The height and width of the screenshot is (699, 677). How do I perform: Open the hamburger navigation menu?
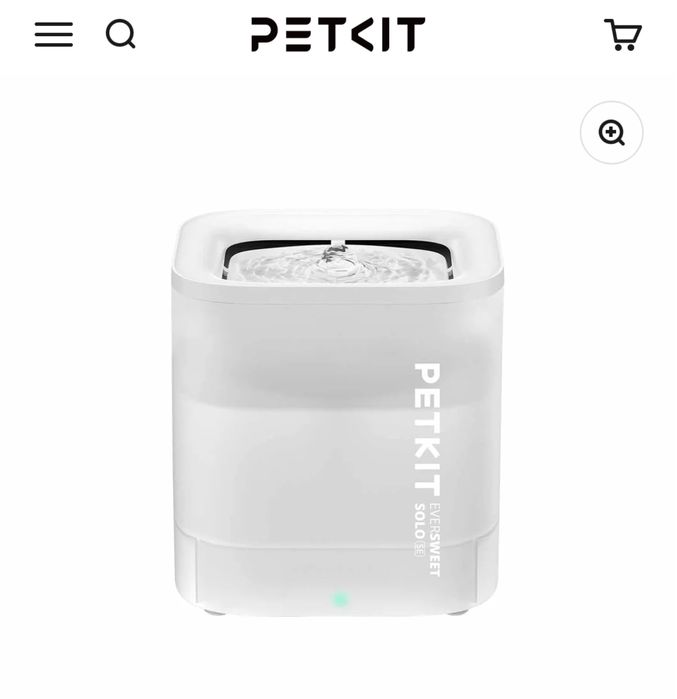coord(53,35)
